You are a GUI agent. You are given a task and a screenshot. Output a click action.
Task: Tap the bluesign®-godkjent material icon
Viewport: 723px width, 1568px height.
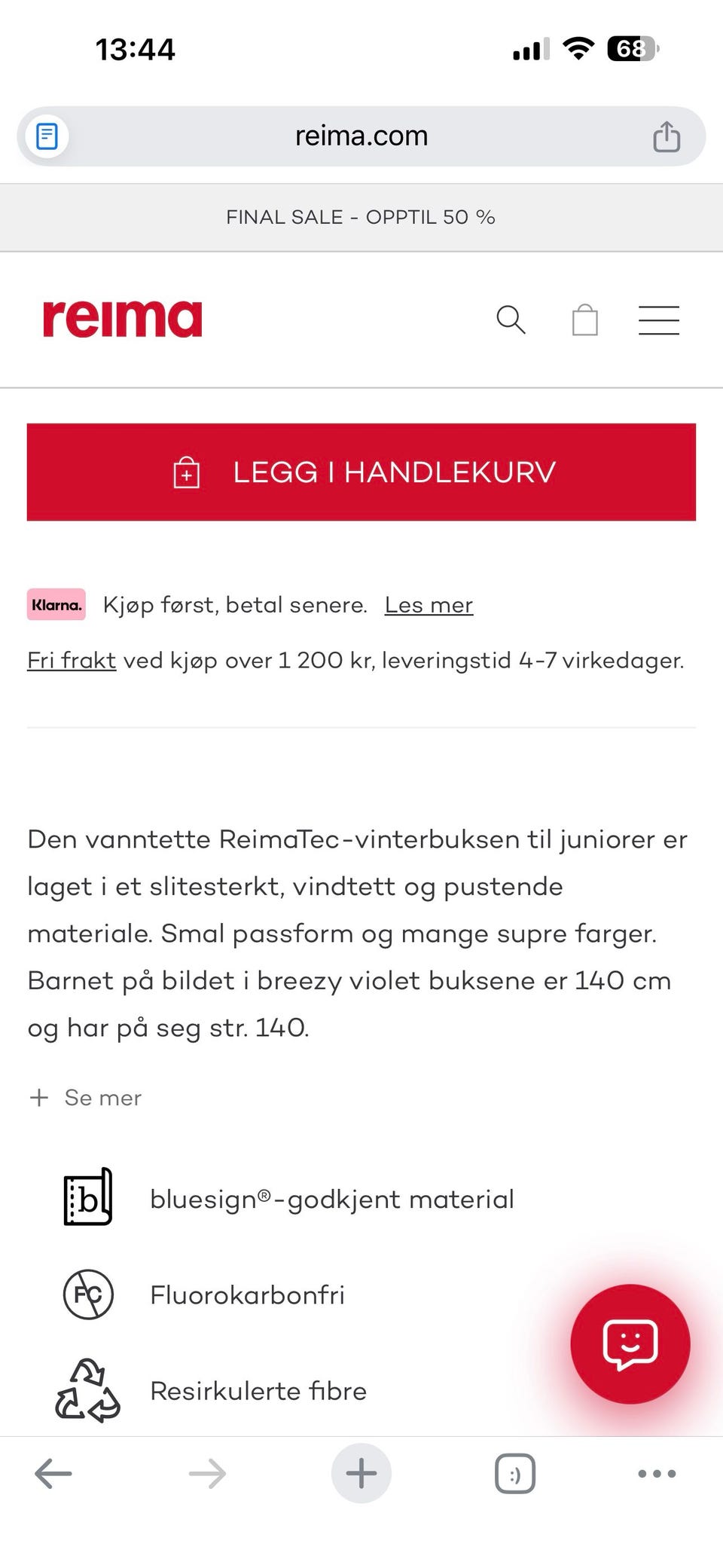[x=88, y=1199]
